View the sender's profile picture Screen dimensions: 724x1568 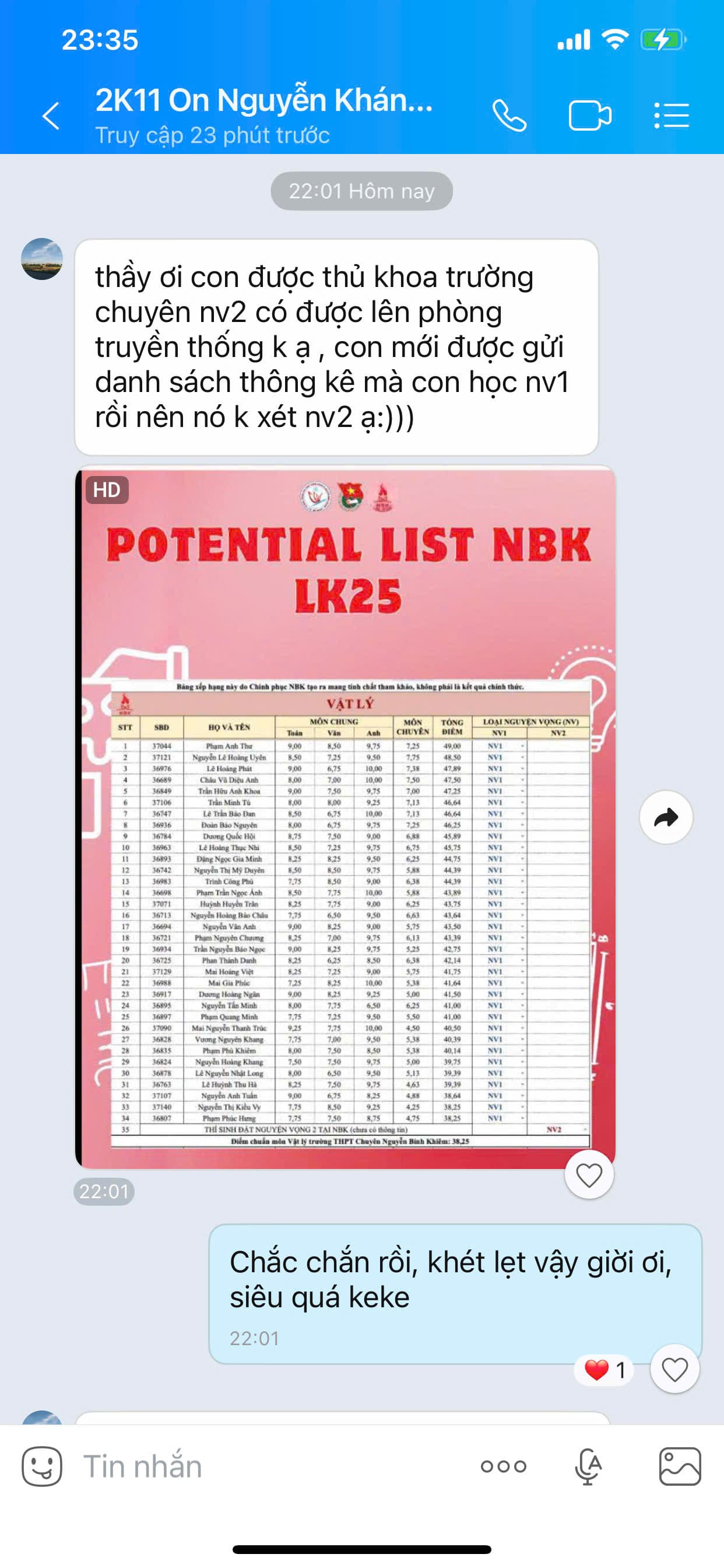click(x=42, y=258)
